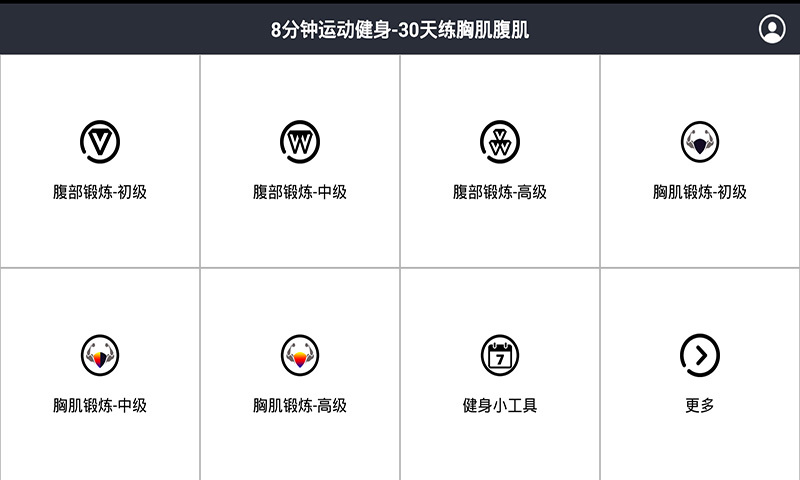Open 胸肌锻炼-初级 workout
Image resolution: width=800 pixels, height=480 pixels.
point(700,161)
